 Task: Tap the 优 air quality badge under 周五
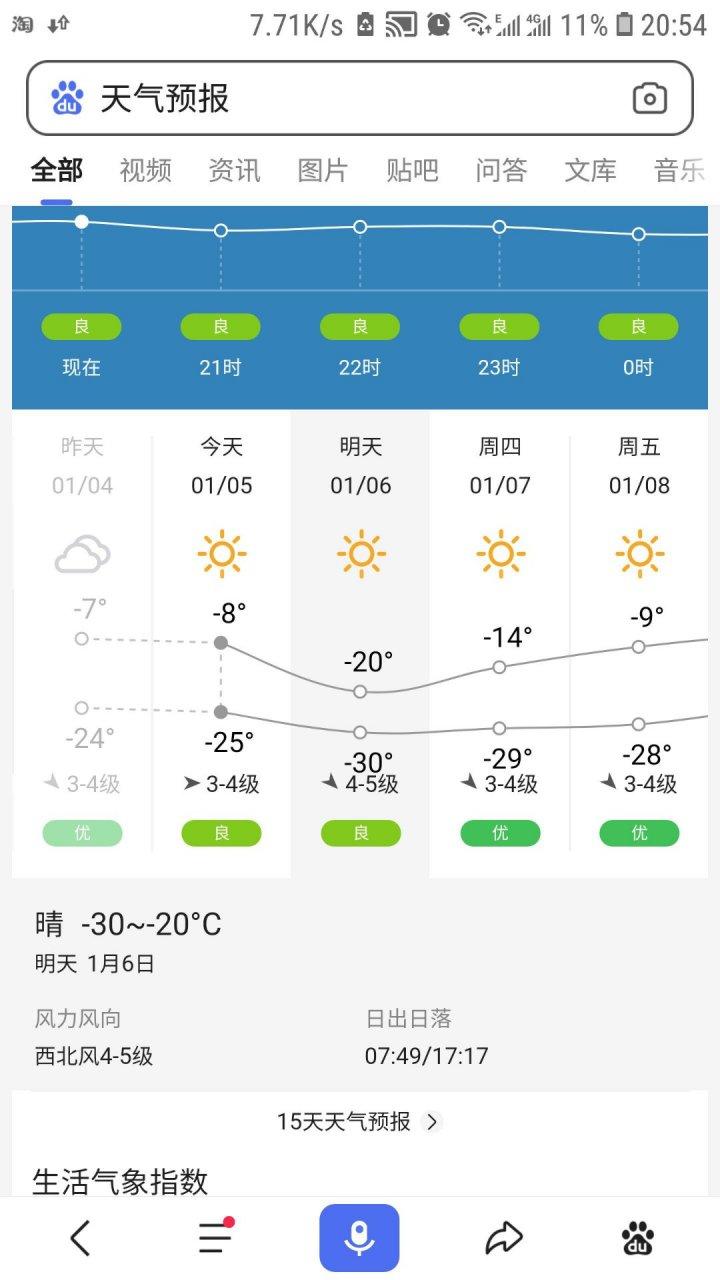point(638,832)
